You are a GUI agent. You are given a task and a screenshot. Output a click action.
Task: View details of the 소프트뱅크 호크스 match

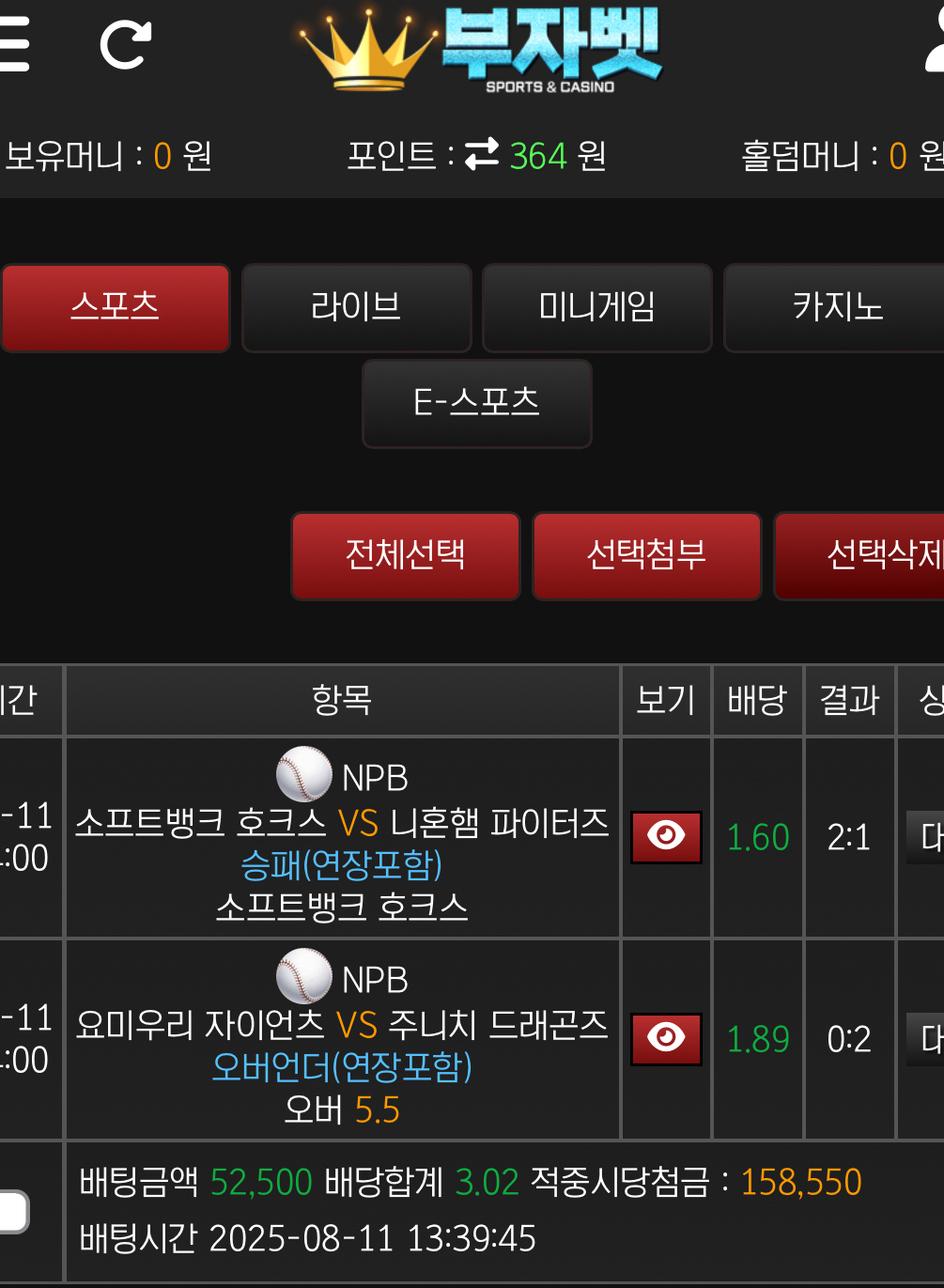[666, 837]
